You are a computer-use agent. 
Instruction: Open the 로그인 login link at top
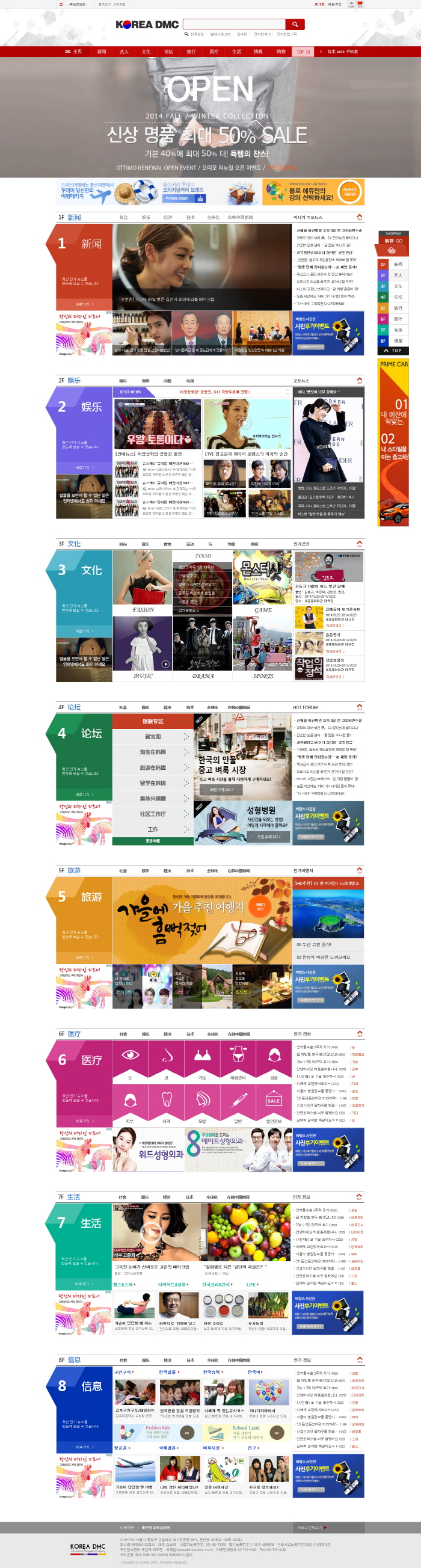(319, 4)
